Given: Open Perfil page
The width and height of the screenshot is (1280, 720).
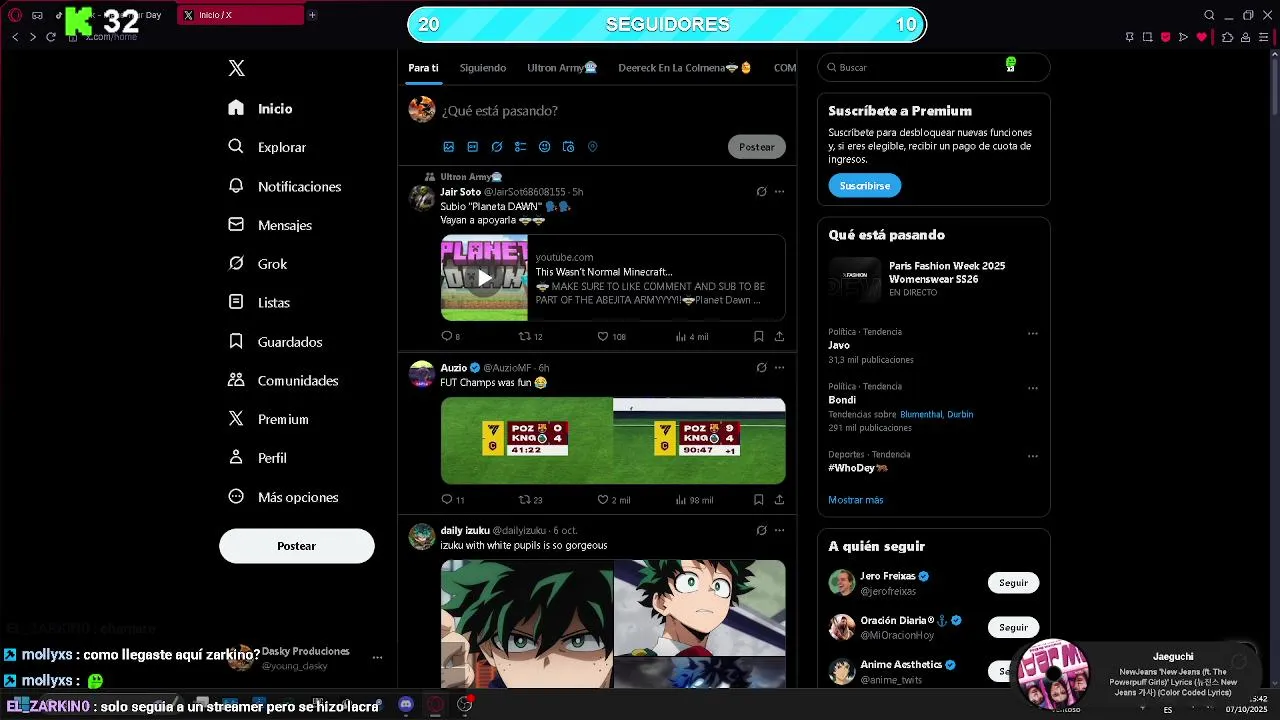Looking at the screenshot, I should tap(271, 458).
